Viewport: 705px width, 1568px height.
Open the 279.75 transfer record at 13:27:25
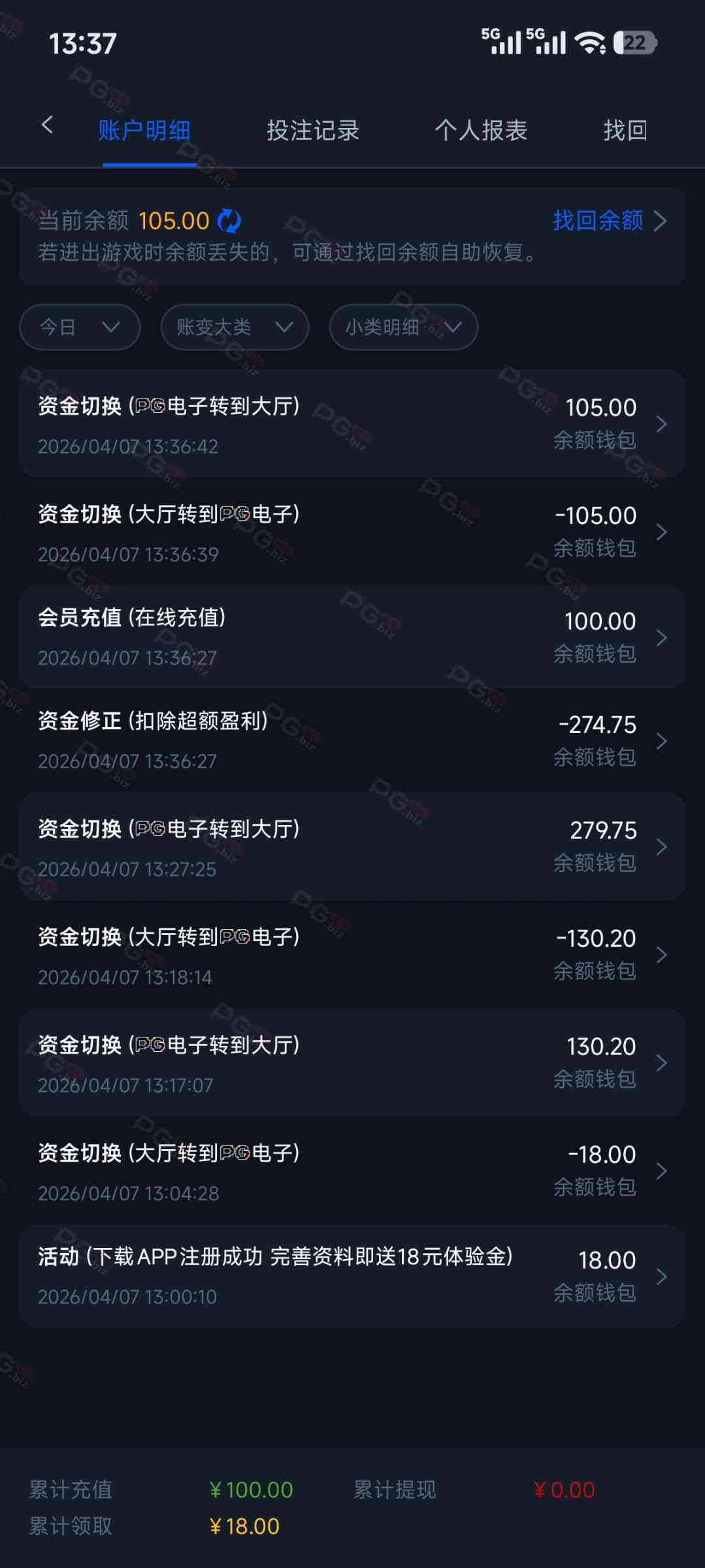point(352,847)
